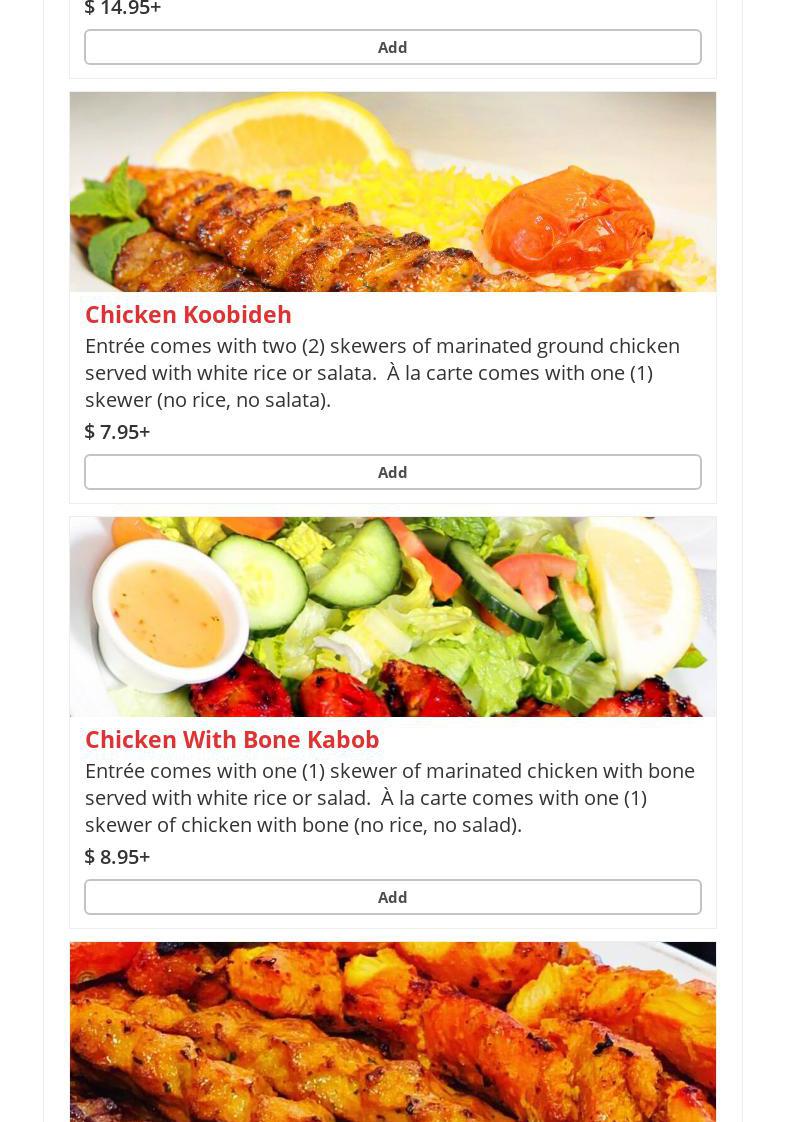
Task: Open the Chicken With Bone Kabob photo
Action: coord(392,617)
